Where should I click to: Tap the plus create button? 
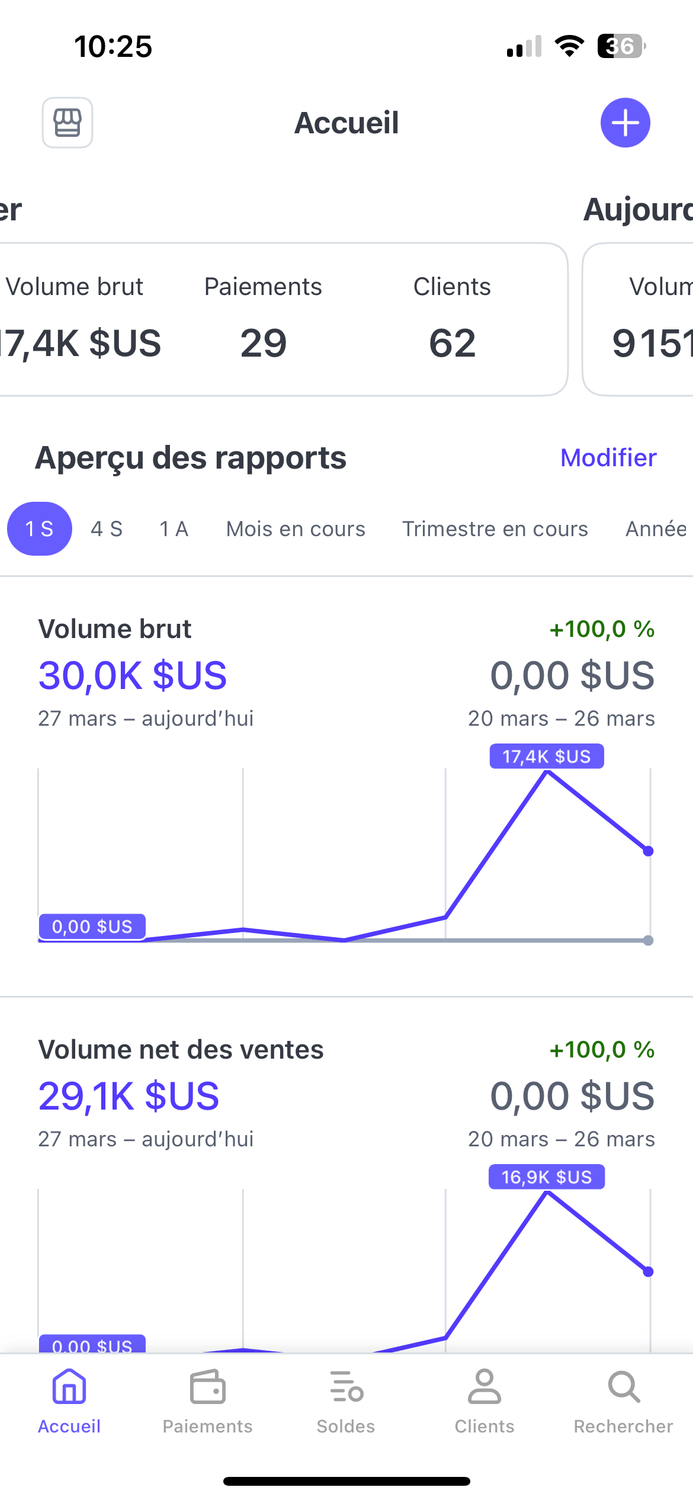[x=625, y=123]
